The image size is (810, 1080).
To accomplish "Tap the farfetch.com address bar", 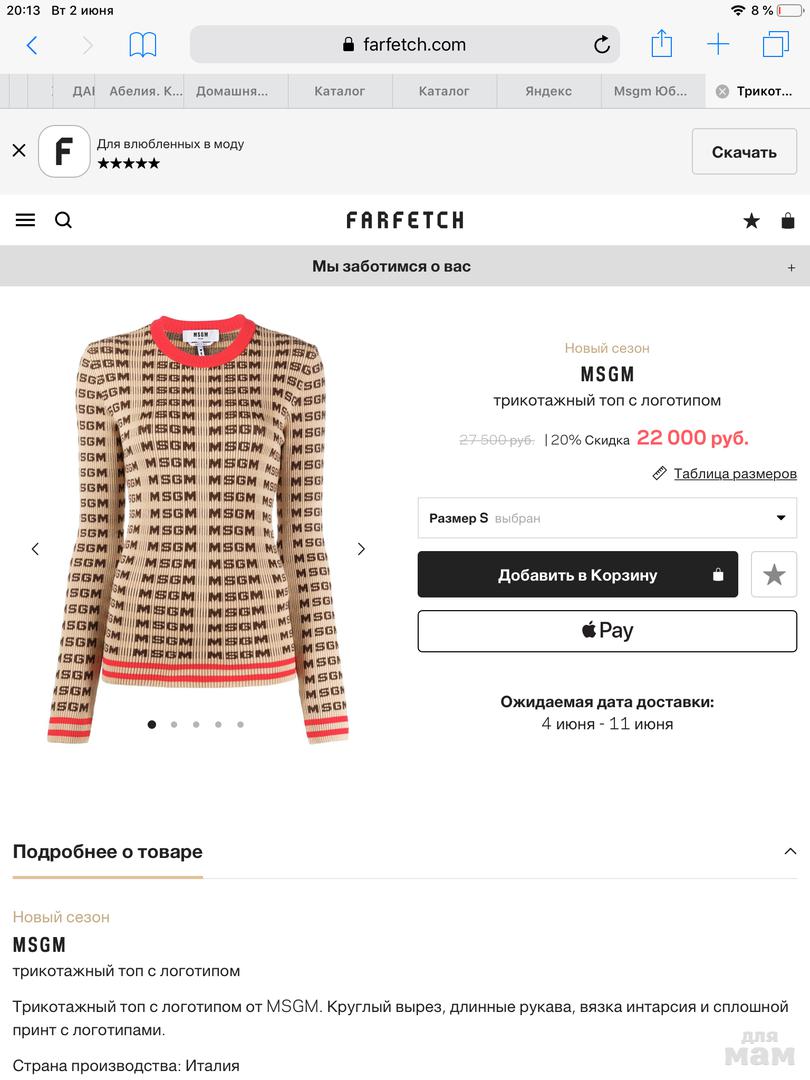I will point(404,45).
